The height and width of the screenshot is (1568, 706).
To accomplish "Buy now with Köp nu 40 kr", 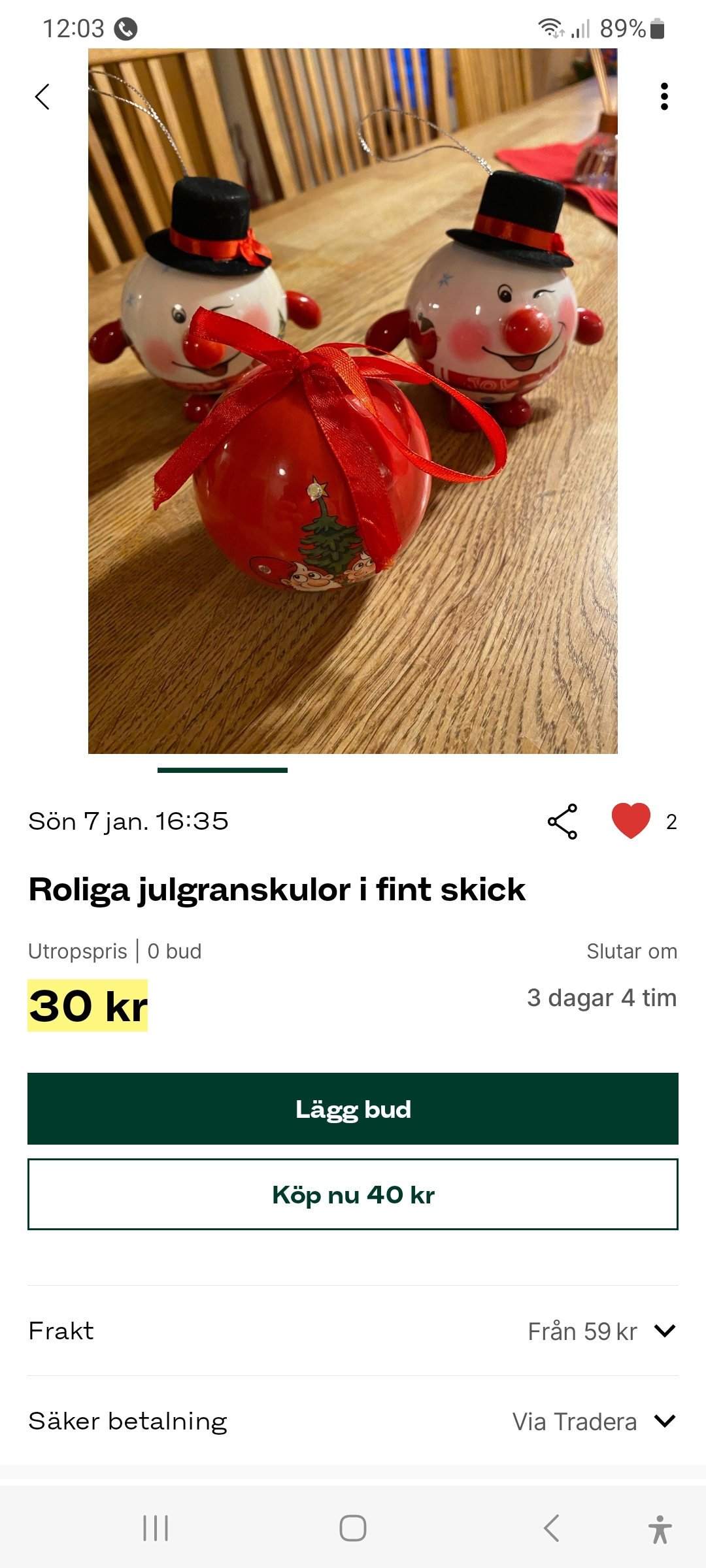I will click(x=353, y=1194).
